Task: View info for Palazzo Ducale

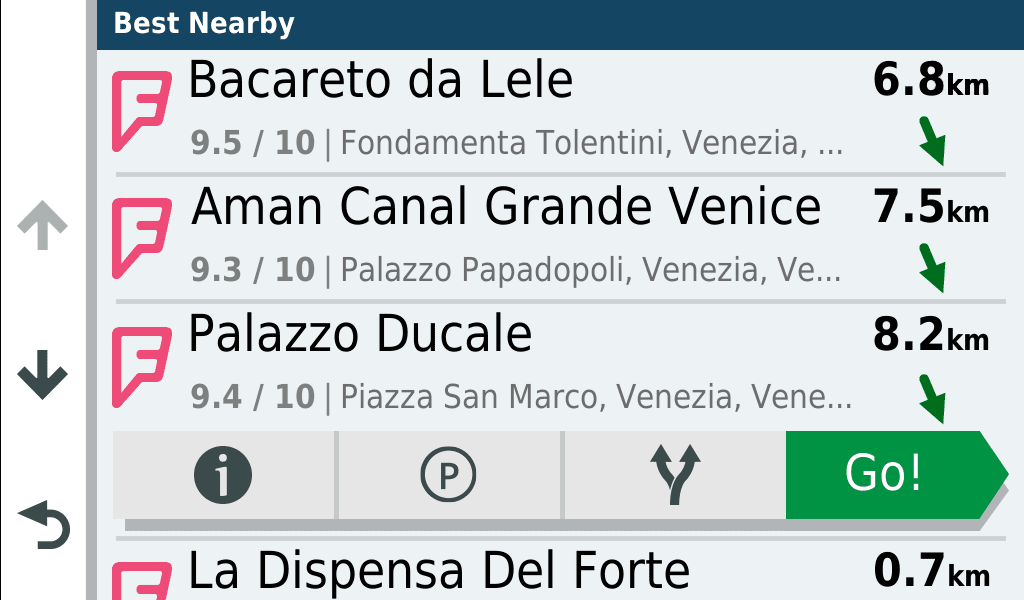Action: point(223,475)
